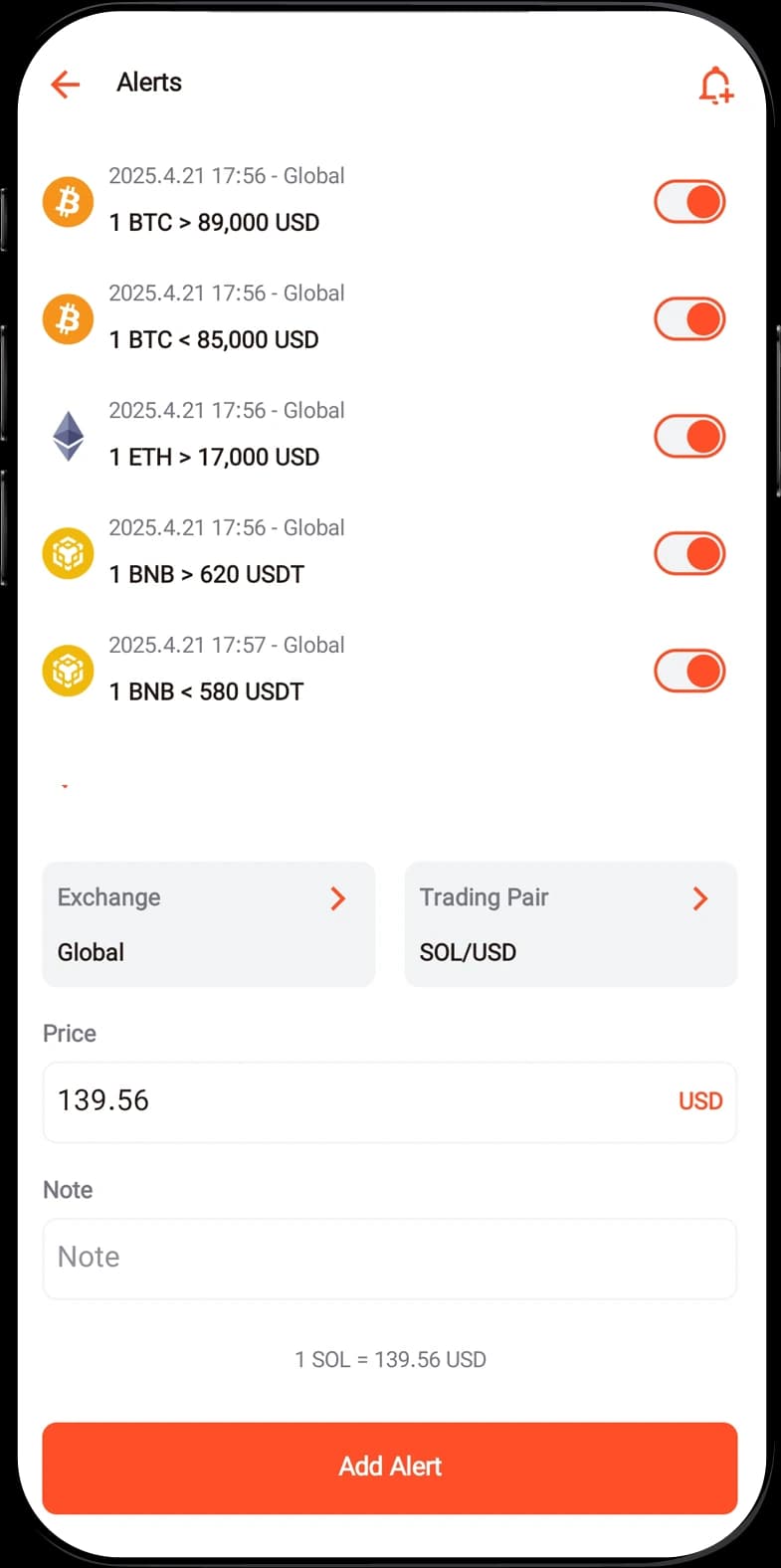Open the ETH > 17,000 USD alert row
The image size is (781, 1568).
tap(338, 436)
